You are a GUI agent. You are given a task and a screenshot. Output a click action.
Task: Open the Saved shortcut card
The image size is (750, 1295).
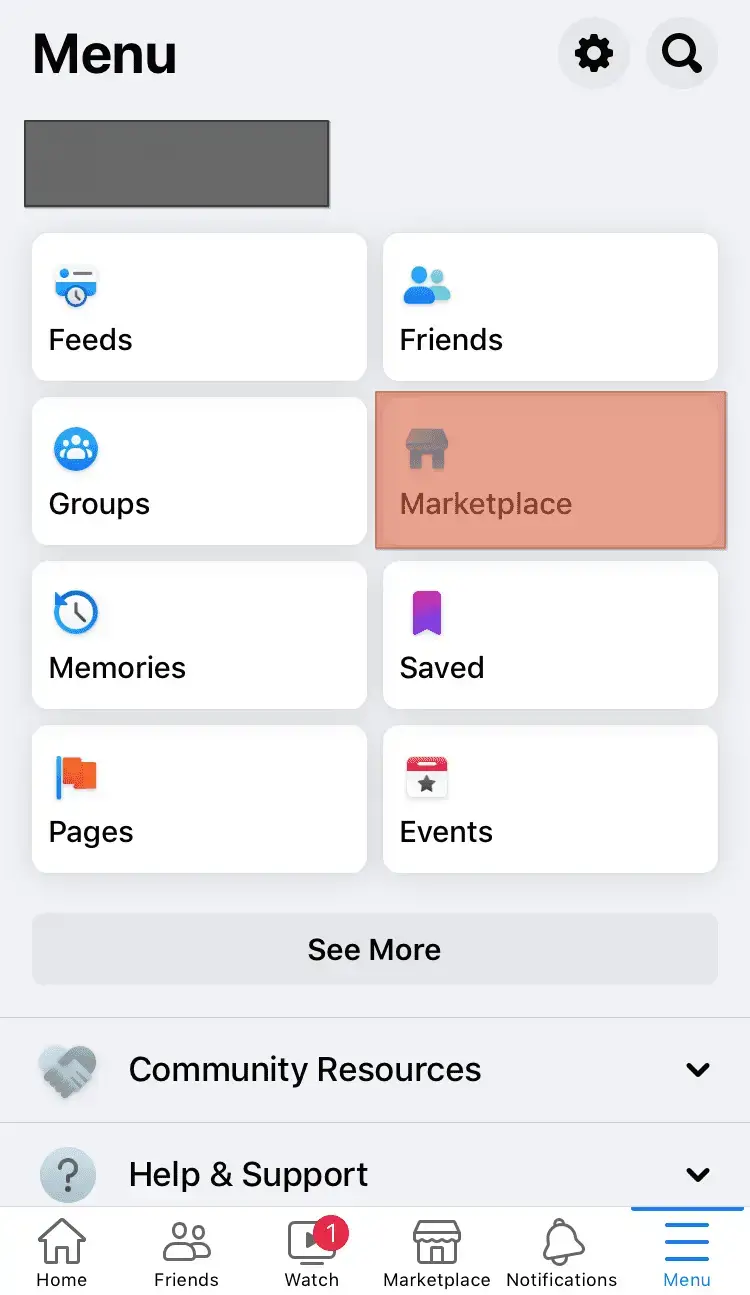click(550, 635)
